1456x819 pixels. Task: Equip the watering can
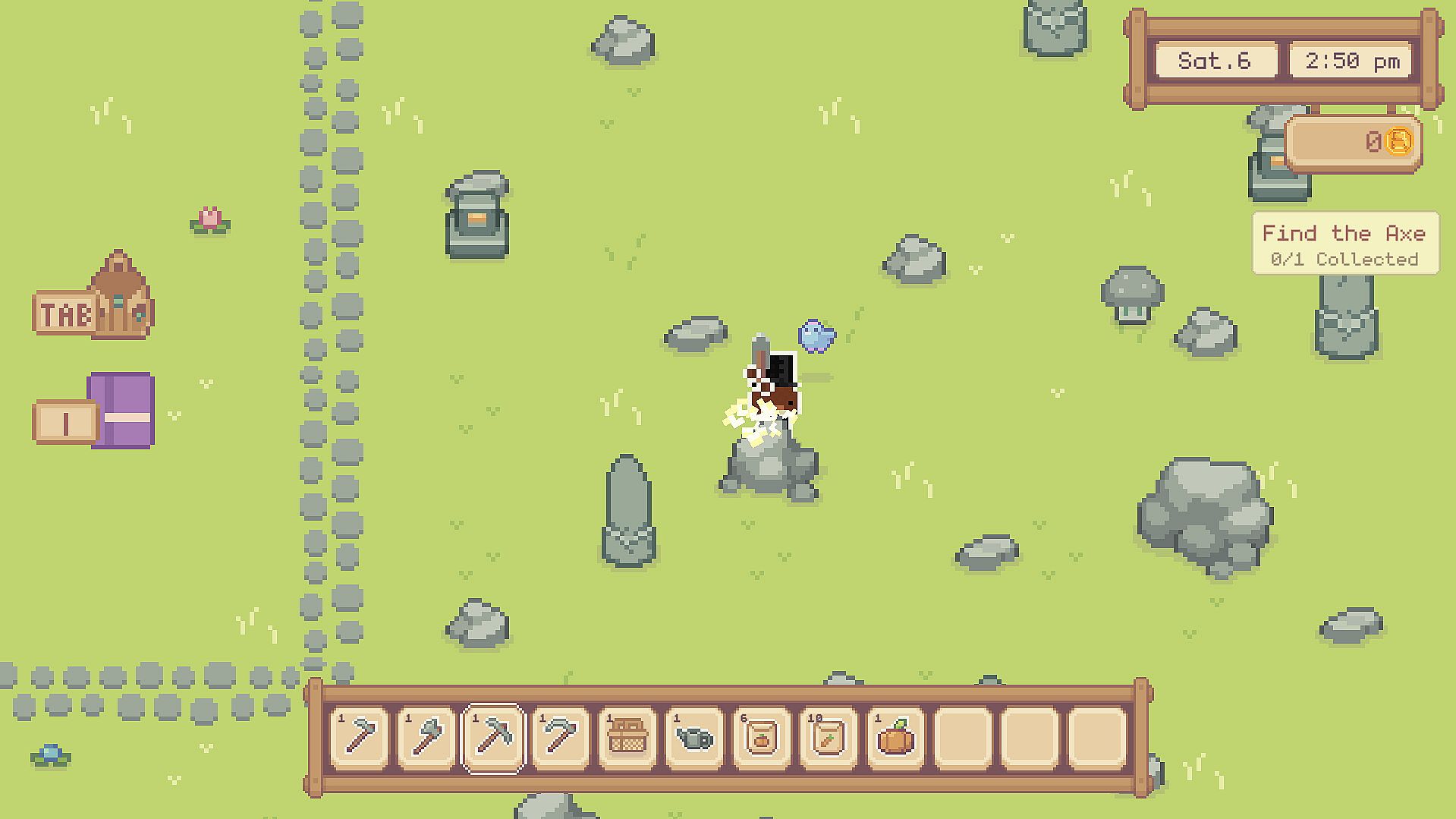pos(694,738)
